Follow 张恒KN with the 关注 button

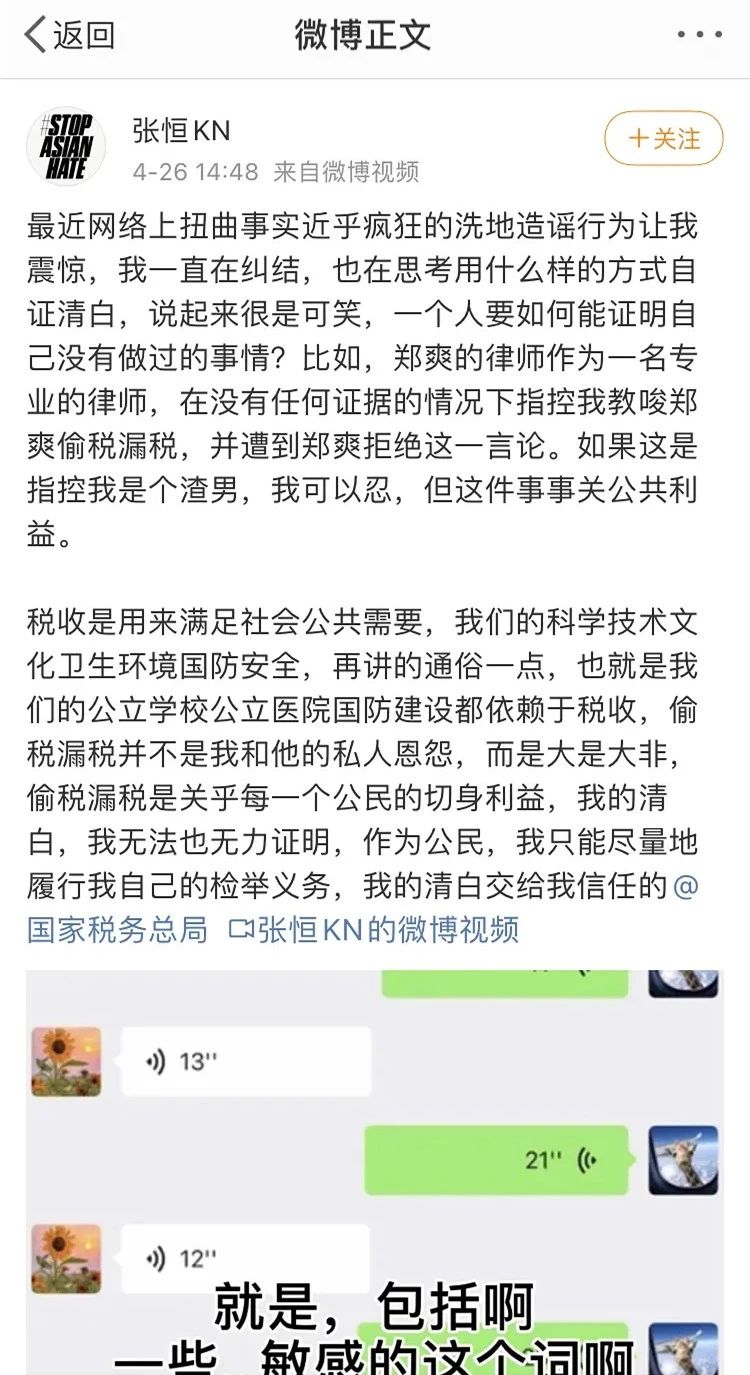pyautogui.click(x=663, y=139)
